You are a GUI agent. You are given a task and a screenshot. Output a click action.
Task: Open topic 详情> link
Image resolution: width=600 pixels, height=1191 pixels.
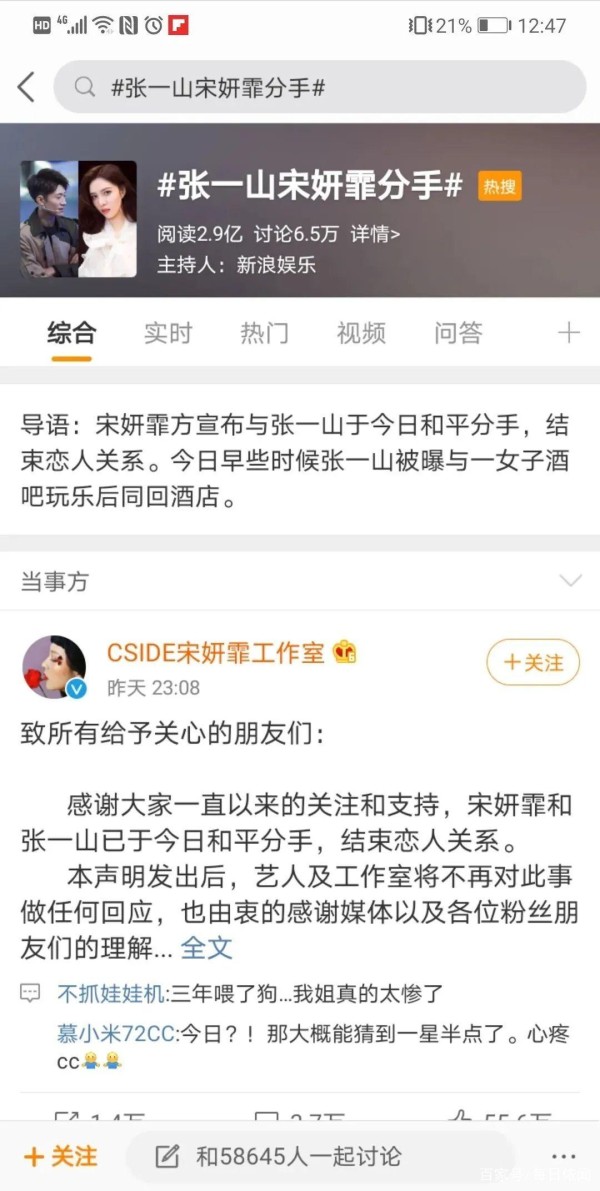click(375, 234)
